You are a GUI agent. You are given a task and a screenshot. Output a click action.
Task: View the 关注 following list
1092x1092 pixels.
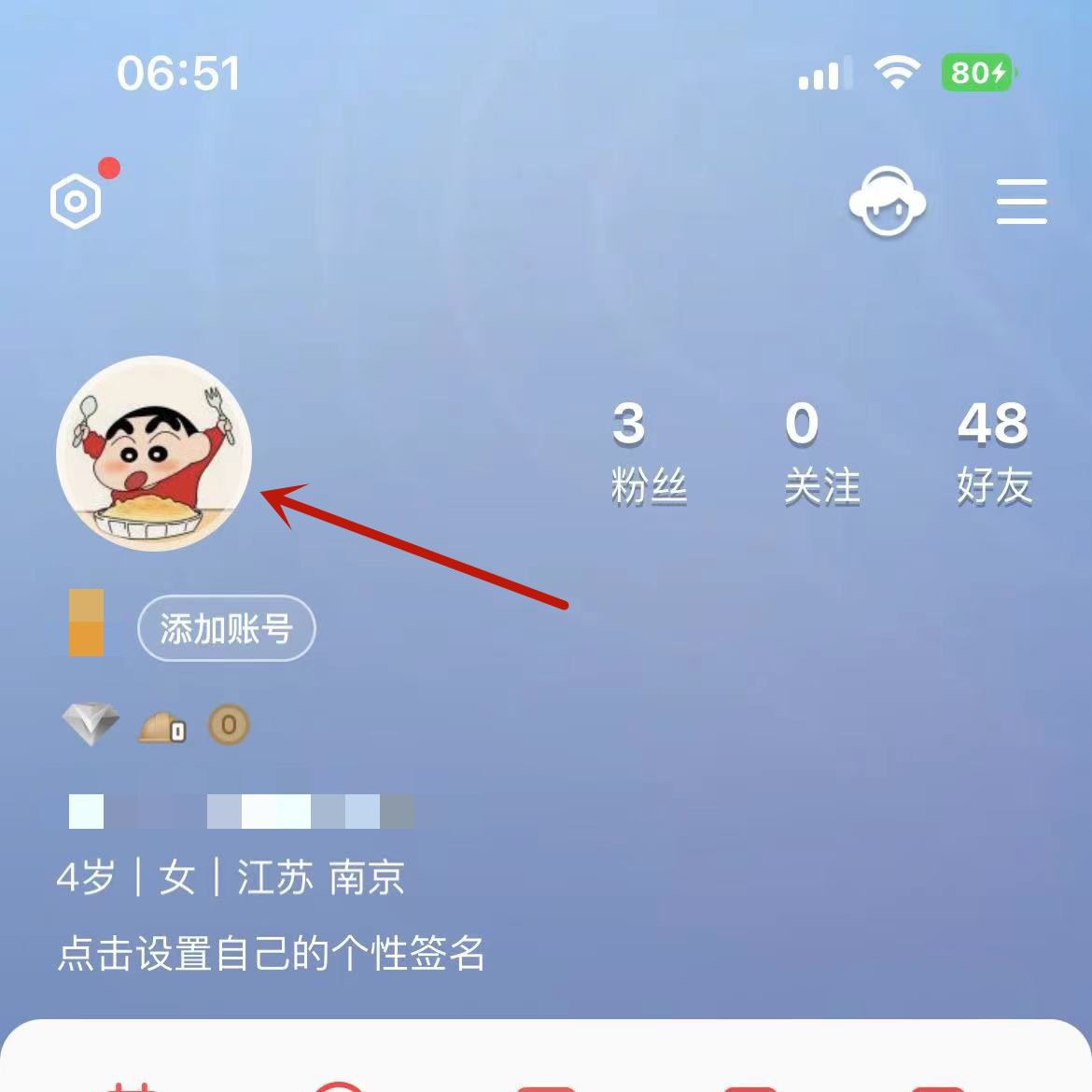[x=821, y=453]
